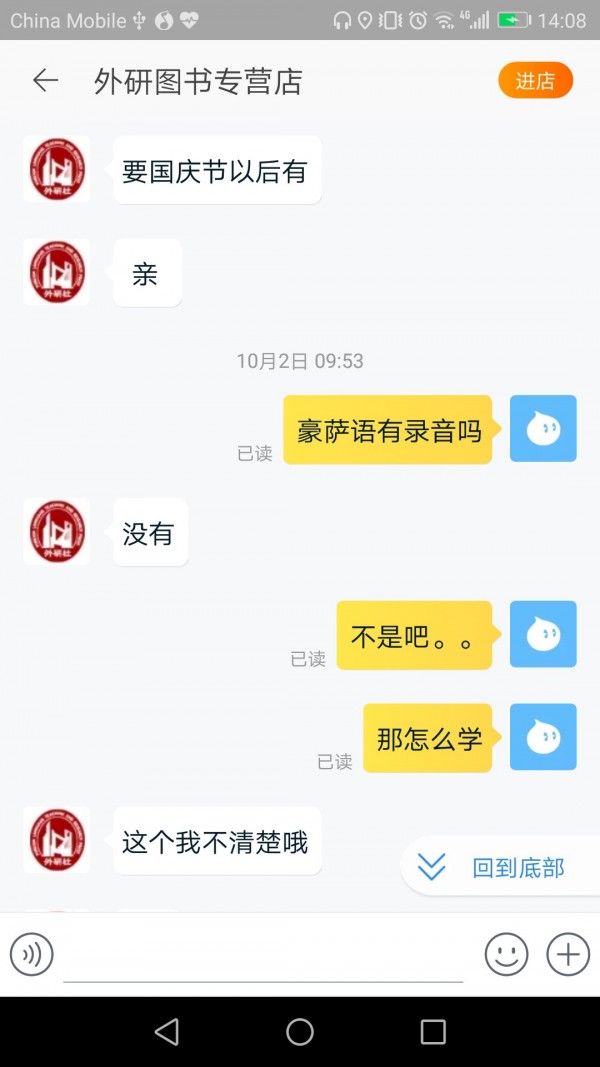Open the emoji picker

506,954
